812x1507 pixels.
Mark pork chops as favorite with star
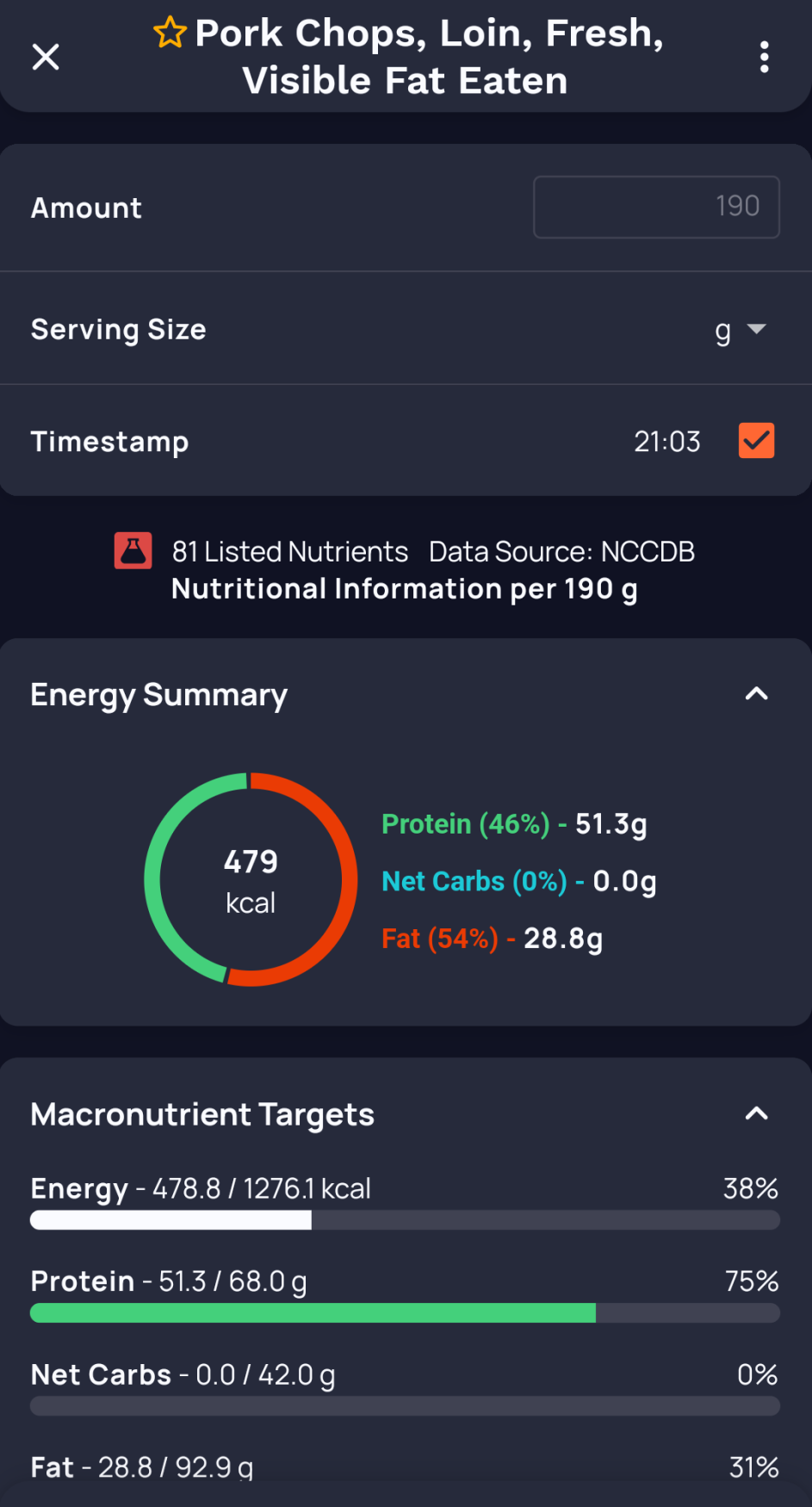170,34
